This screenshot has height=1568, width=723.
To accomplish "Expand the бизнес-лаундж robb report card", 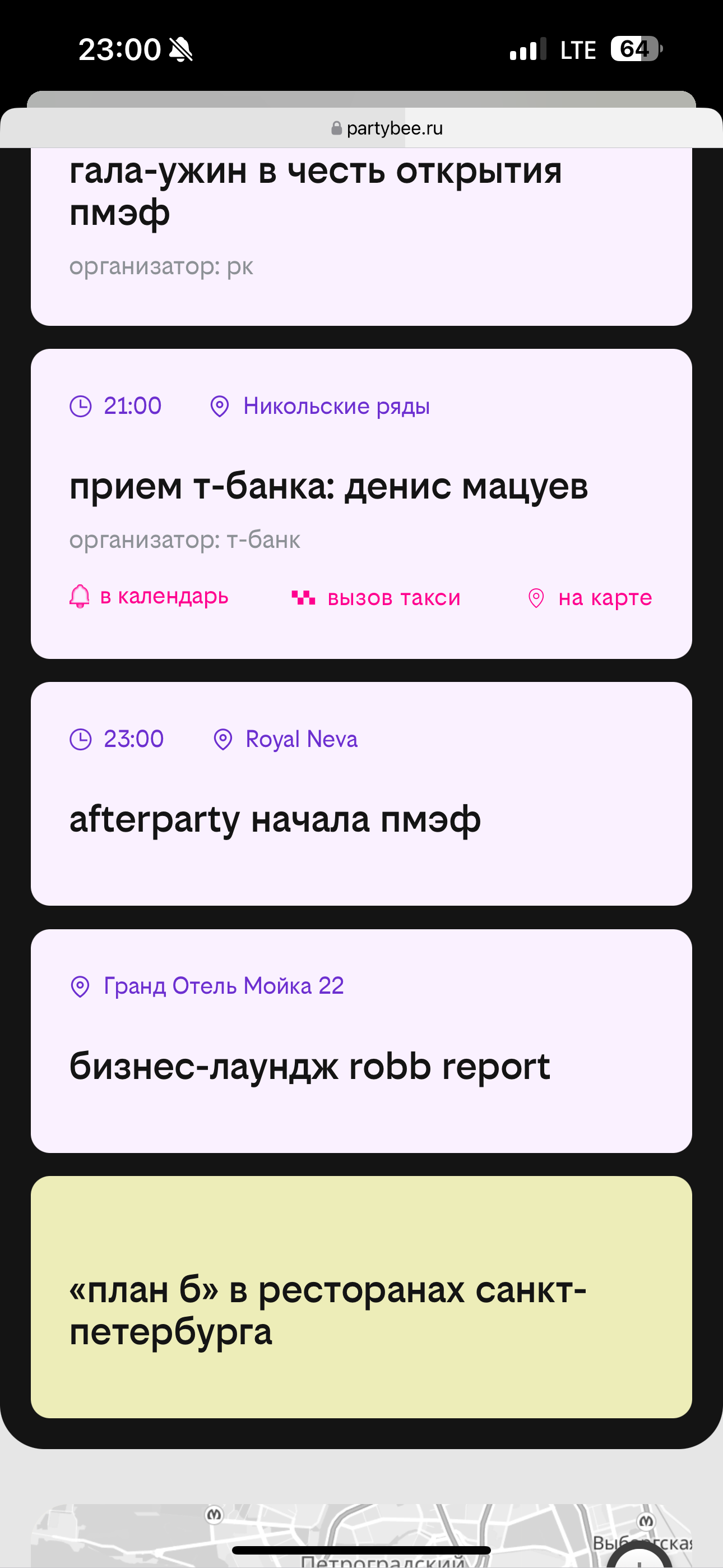I will pos(361,1065).
